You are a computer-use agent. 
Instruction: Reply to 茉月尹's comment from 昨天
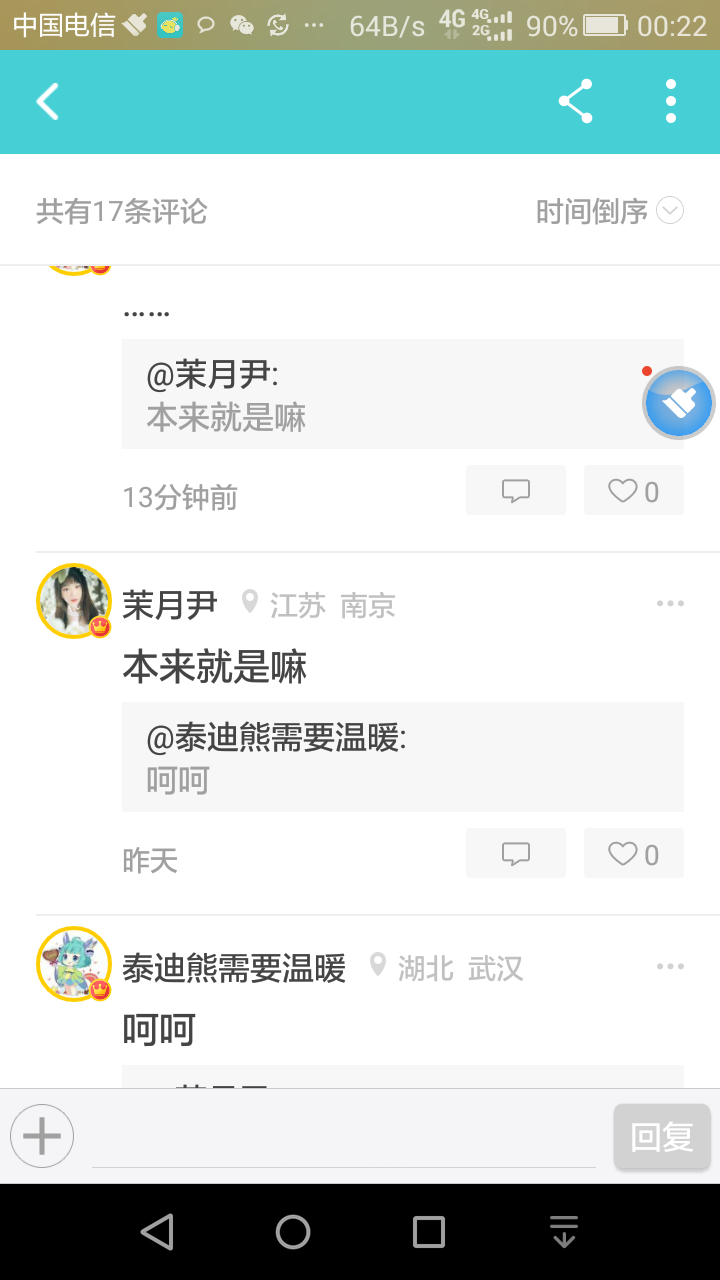pos(515,854)
